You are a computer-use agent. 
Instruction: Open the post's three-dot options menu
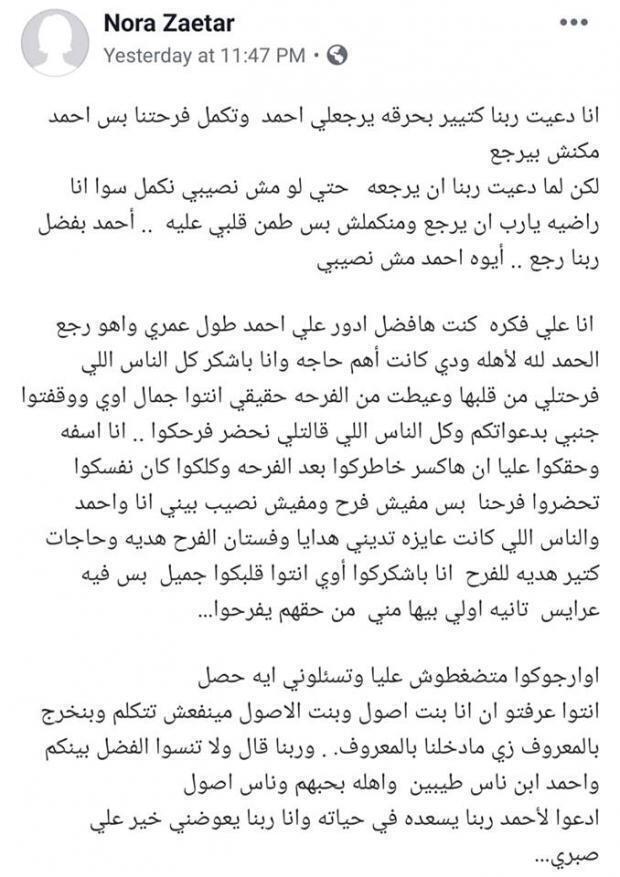point(574,22)
